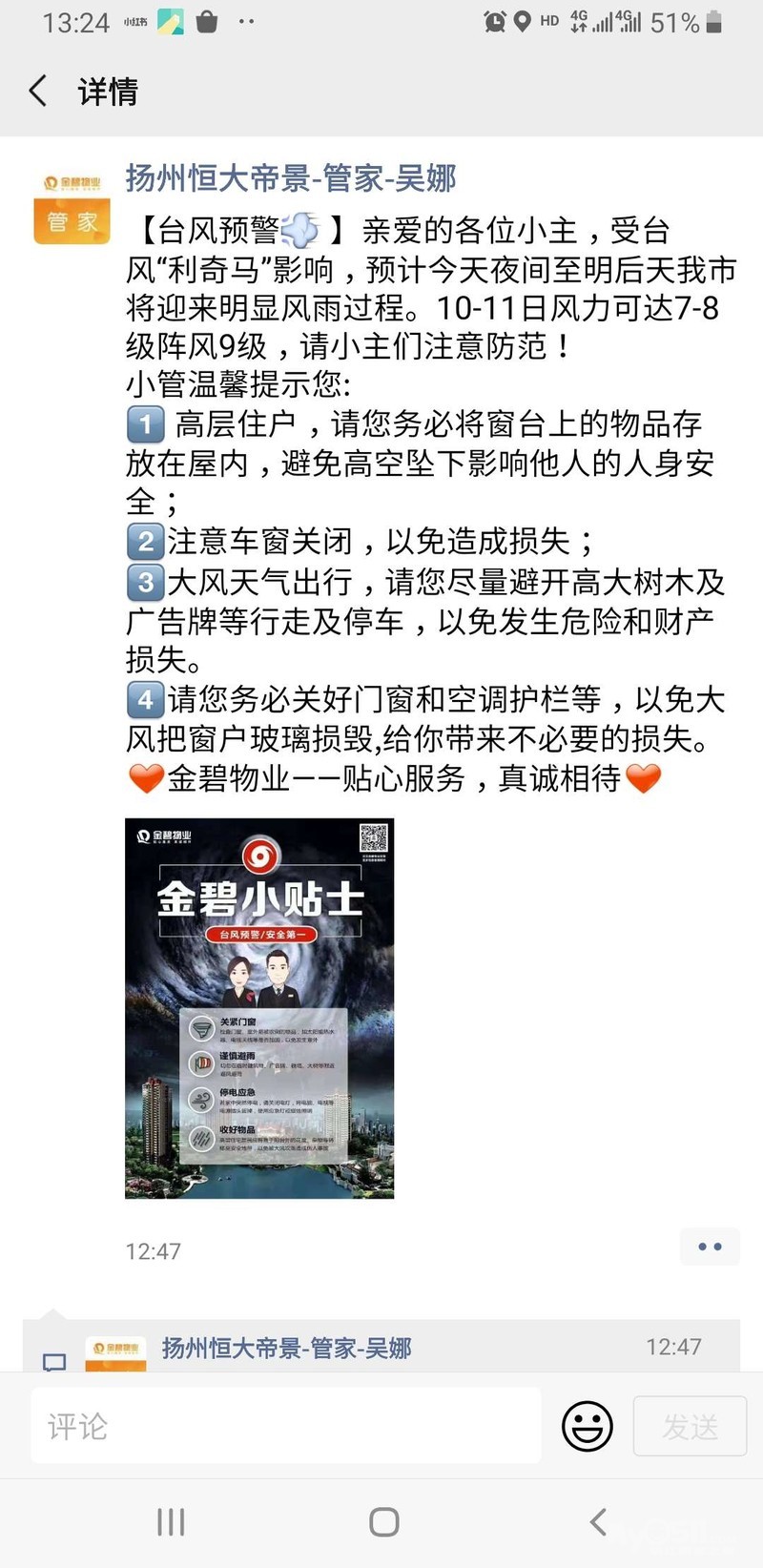Open system recent apps

tap(171, 1522)
